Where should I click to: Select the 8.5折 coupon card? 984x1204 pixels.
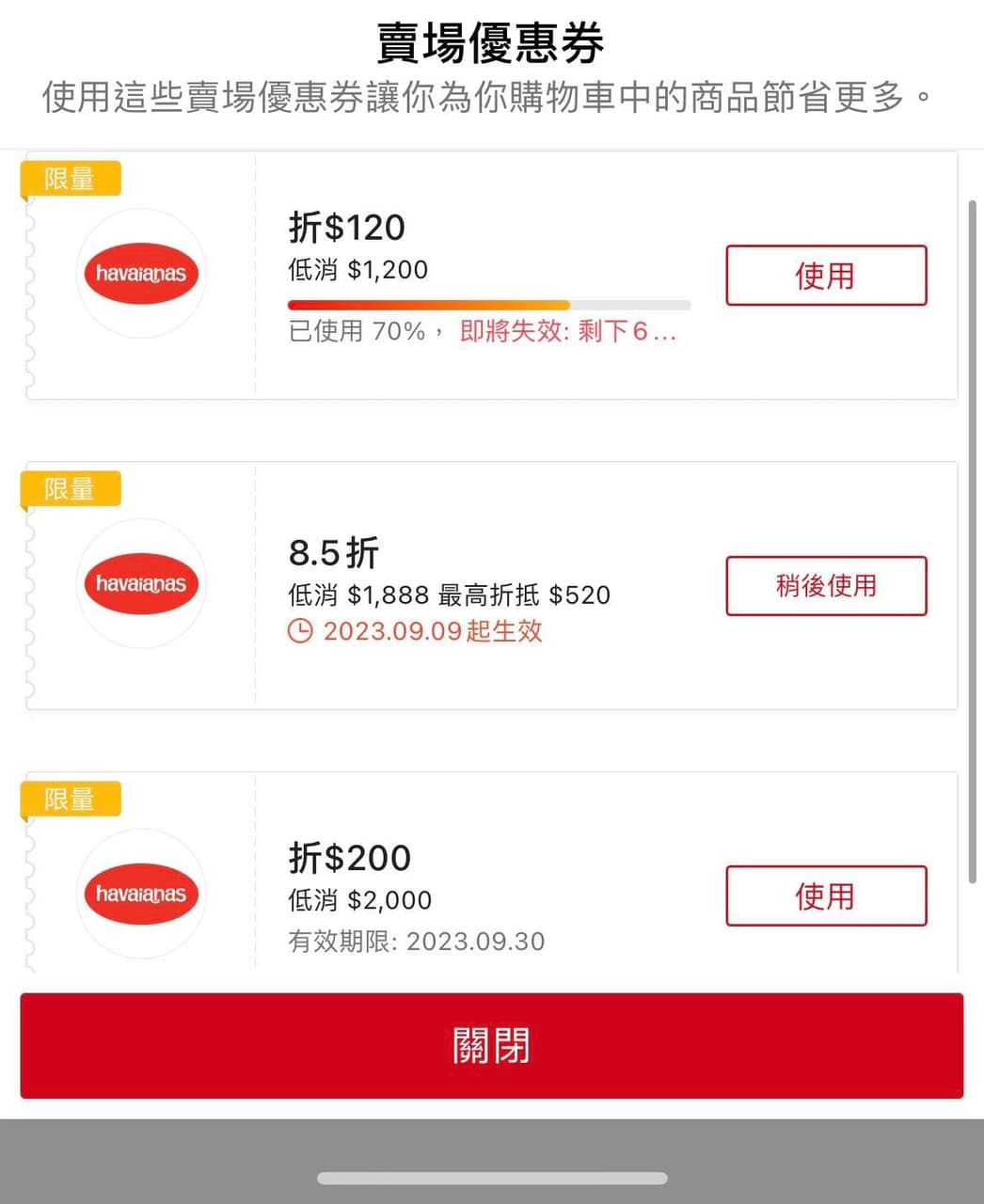(489, 585)
